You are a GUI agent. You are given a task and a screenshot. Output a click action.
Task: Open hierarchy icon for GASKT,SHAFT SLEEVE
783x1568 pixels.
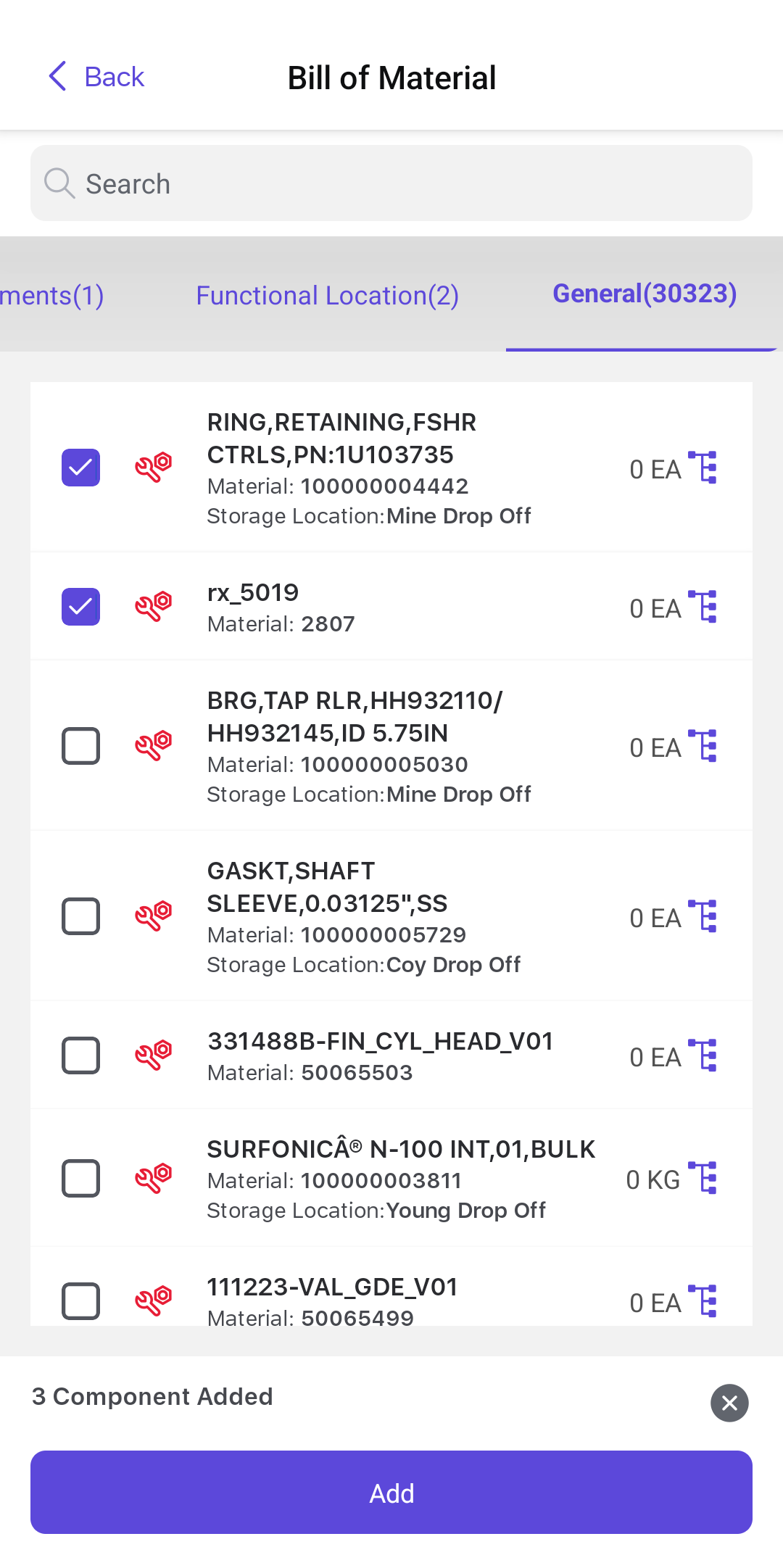tap(703, 916)
